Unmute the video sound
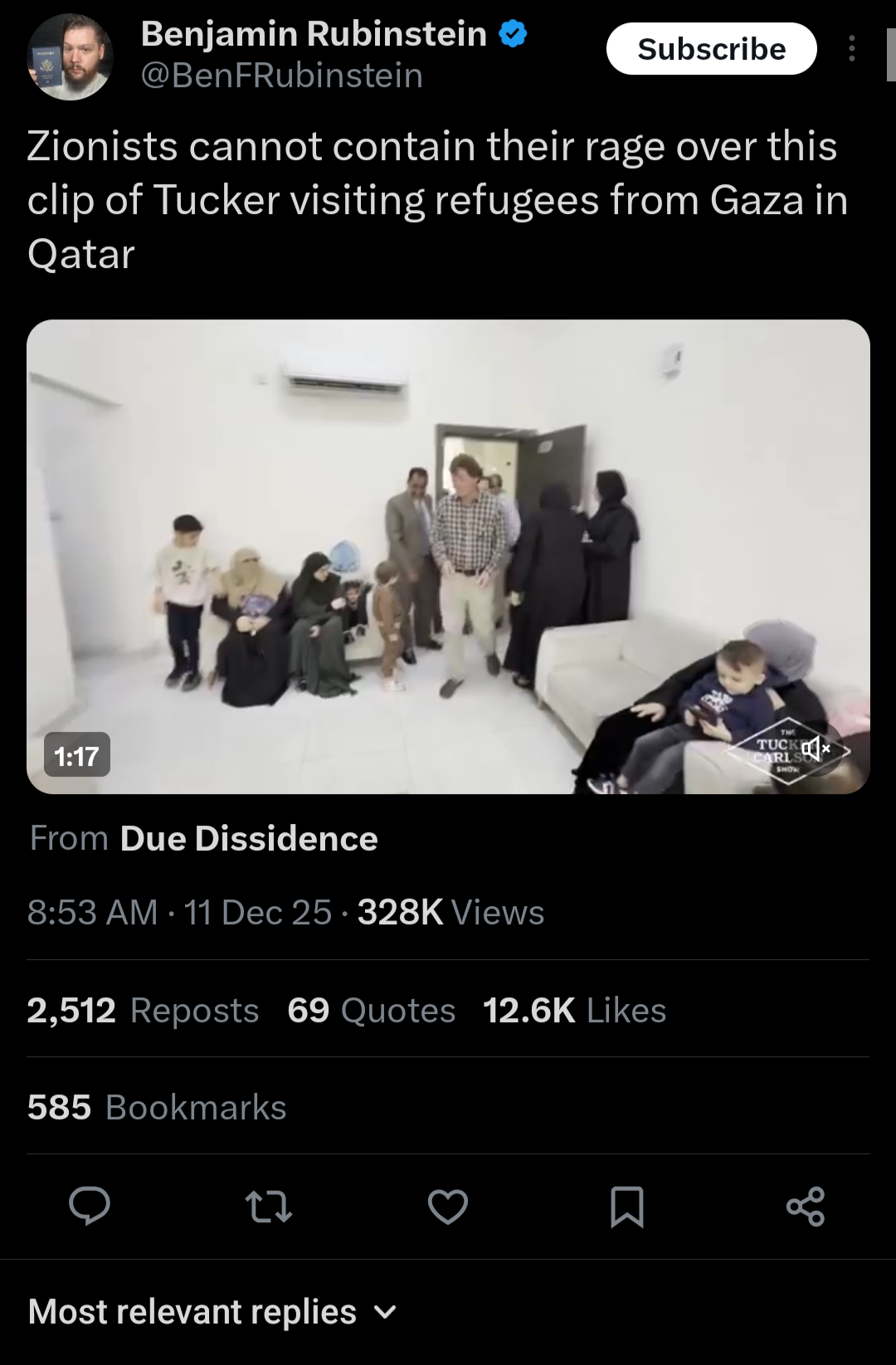896x1365 pixels. [x=816, y=749]
